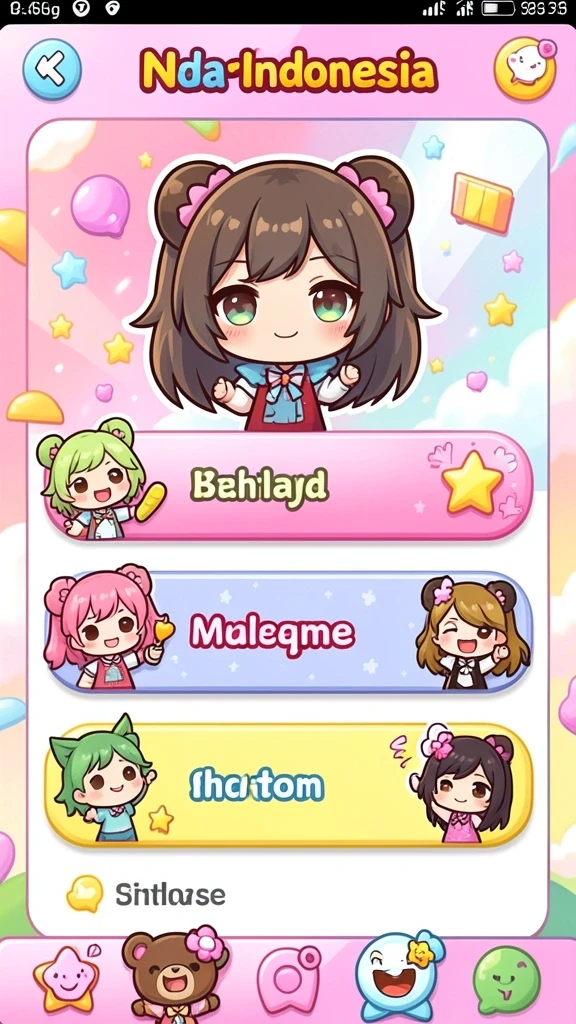Switch to the laughing blue face tab
The image size is (576, 1024).
pos(398,975)
